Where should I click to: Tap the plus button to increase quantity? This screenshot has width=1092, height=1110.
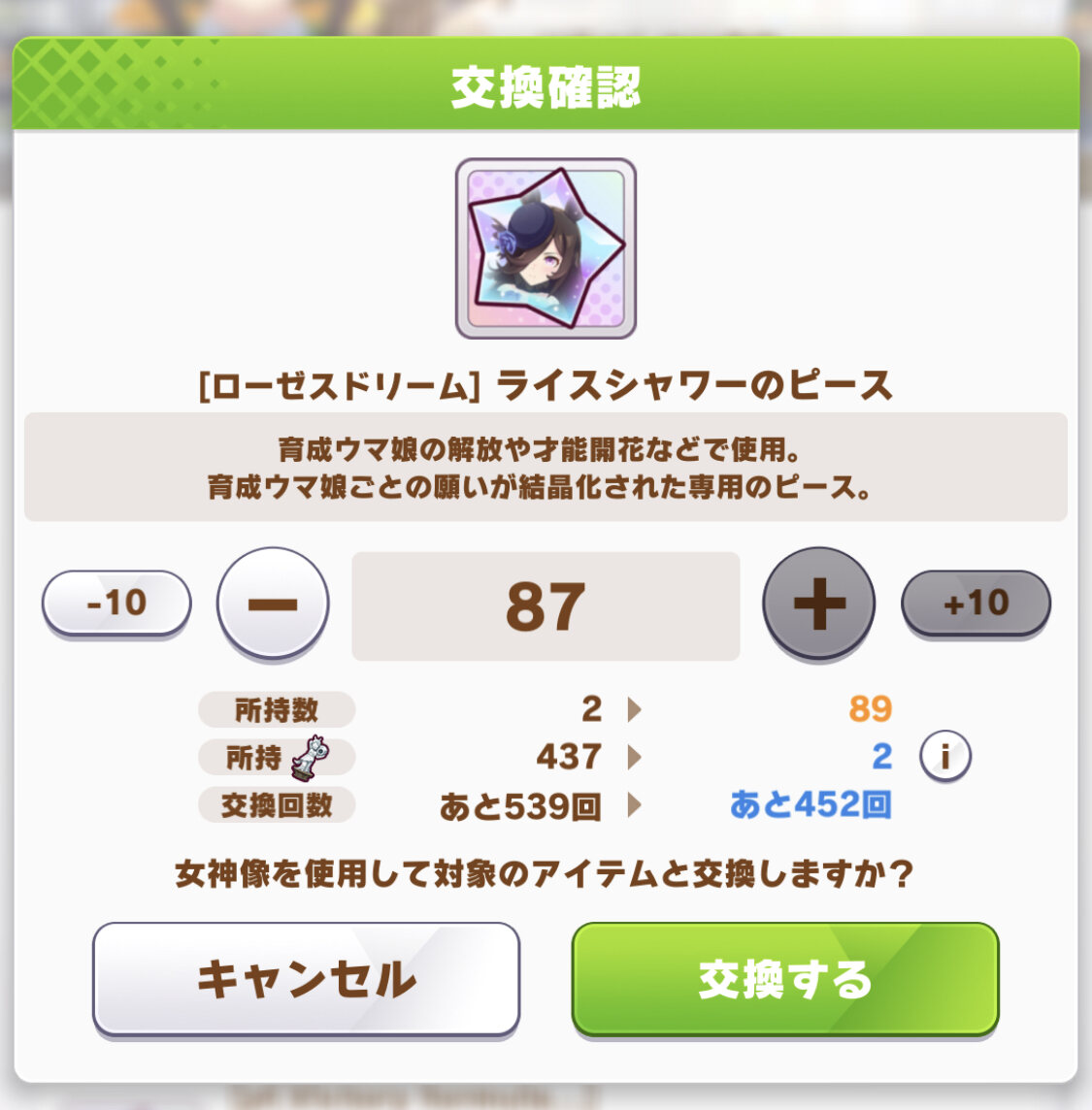pos(819,604)
